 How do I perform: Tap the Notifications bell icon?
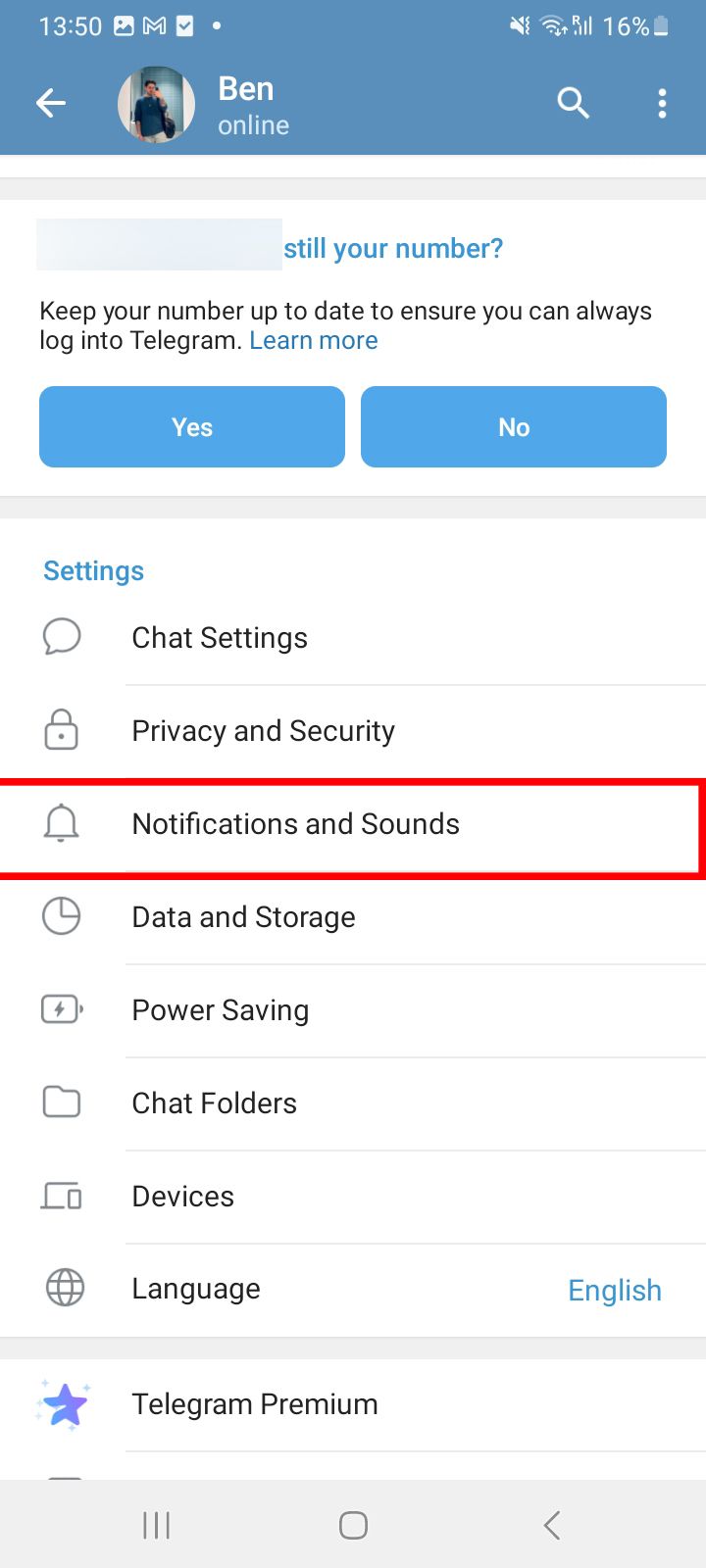pos(62,823)
